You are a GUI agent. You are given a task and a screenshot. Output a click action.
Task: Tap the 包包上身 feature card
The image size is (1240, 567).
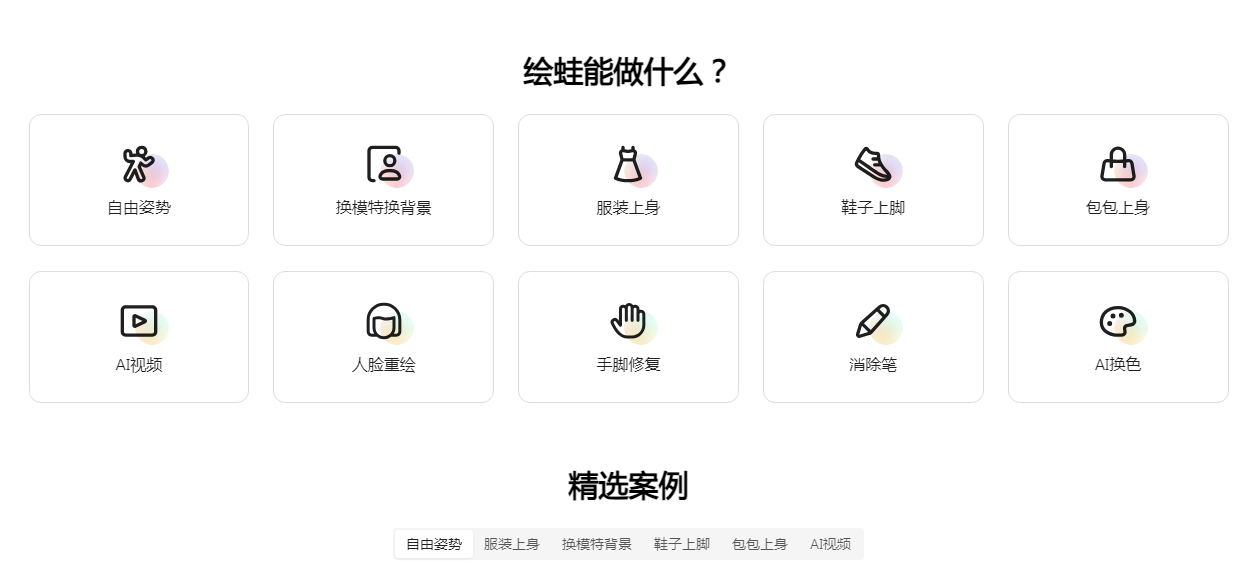point(1118,180)
